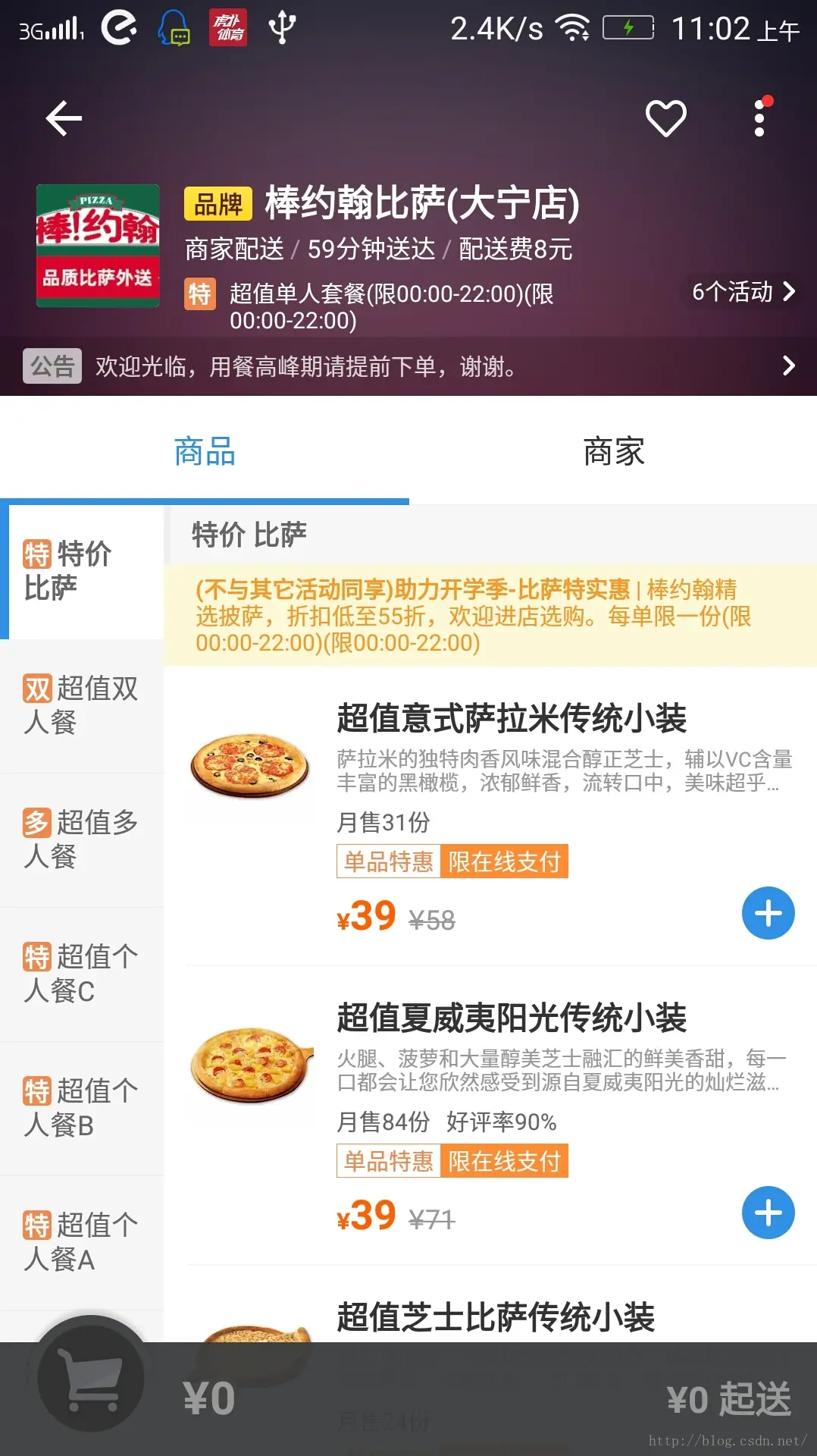The image size is (817, 1456).
Task: Select the 特价比萨 category
Action: (81, 571)
